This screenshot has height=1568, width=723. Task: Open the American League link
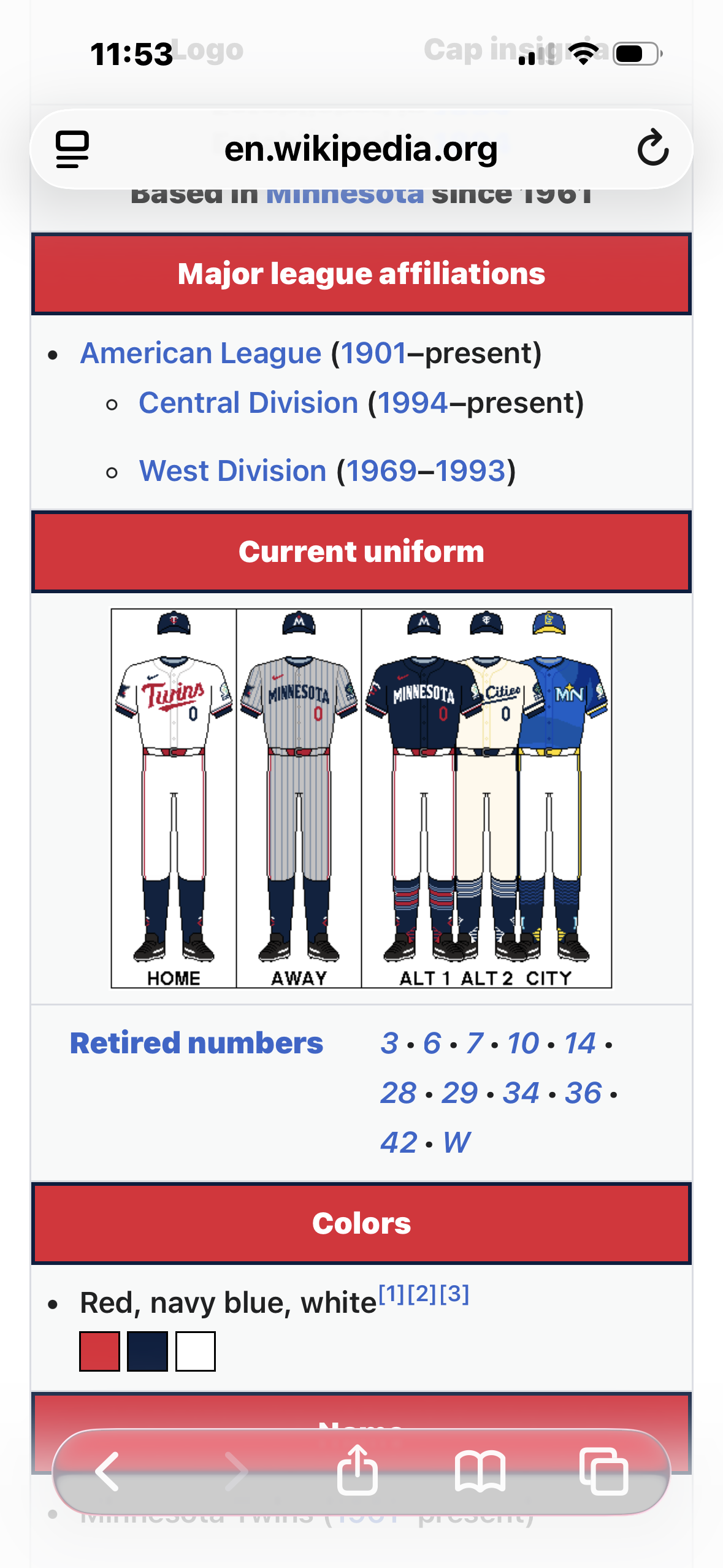pos(201,353)
